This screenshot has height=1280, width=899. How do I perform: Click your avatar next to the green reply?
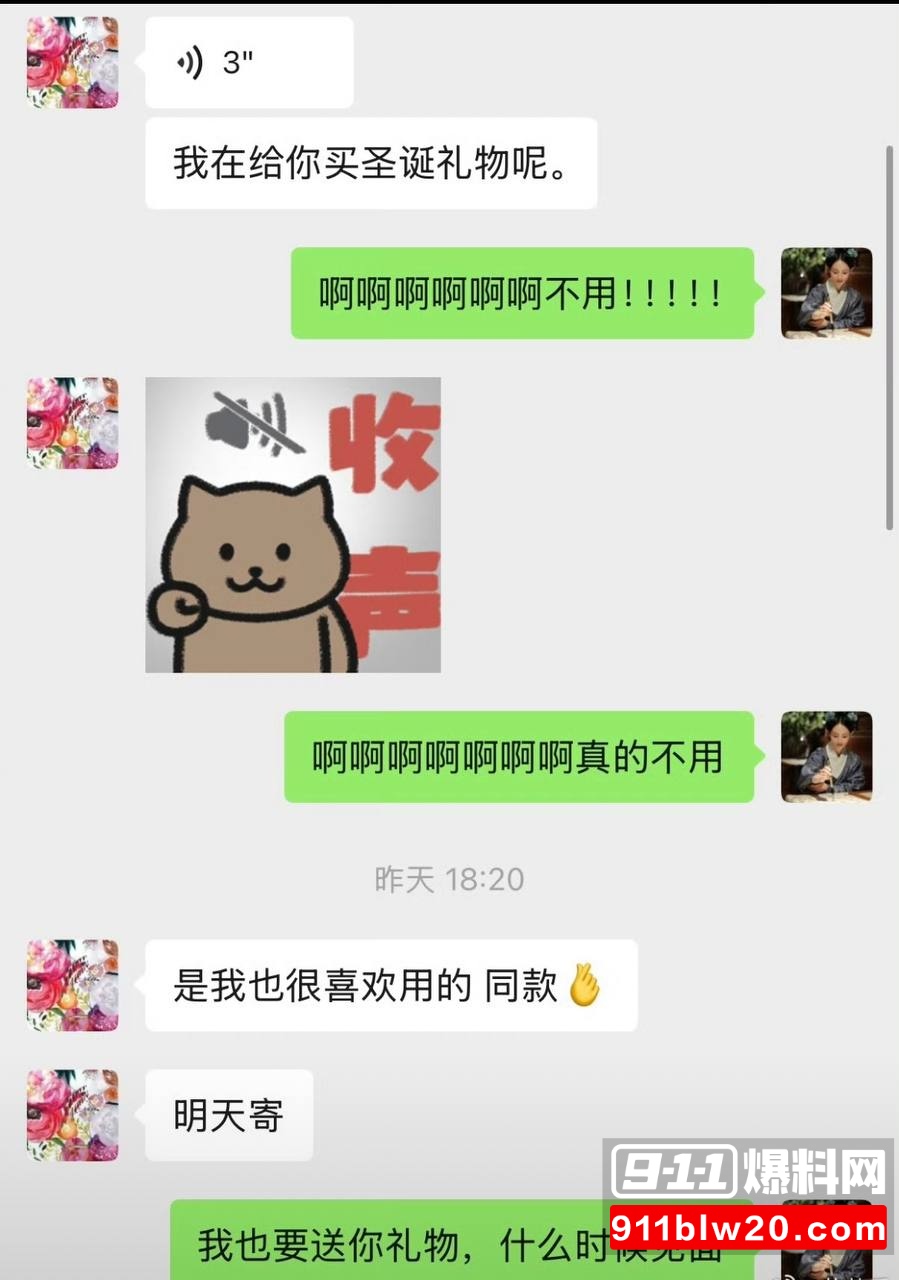tap(827, 757)
